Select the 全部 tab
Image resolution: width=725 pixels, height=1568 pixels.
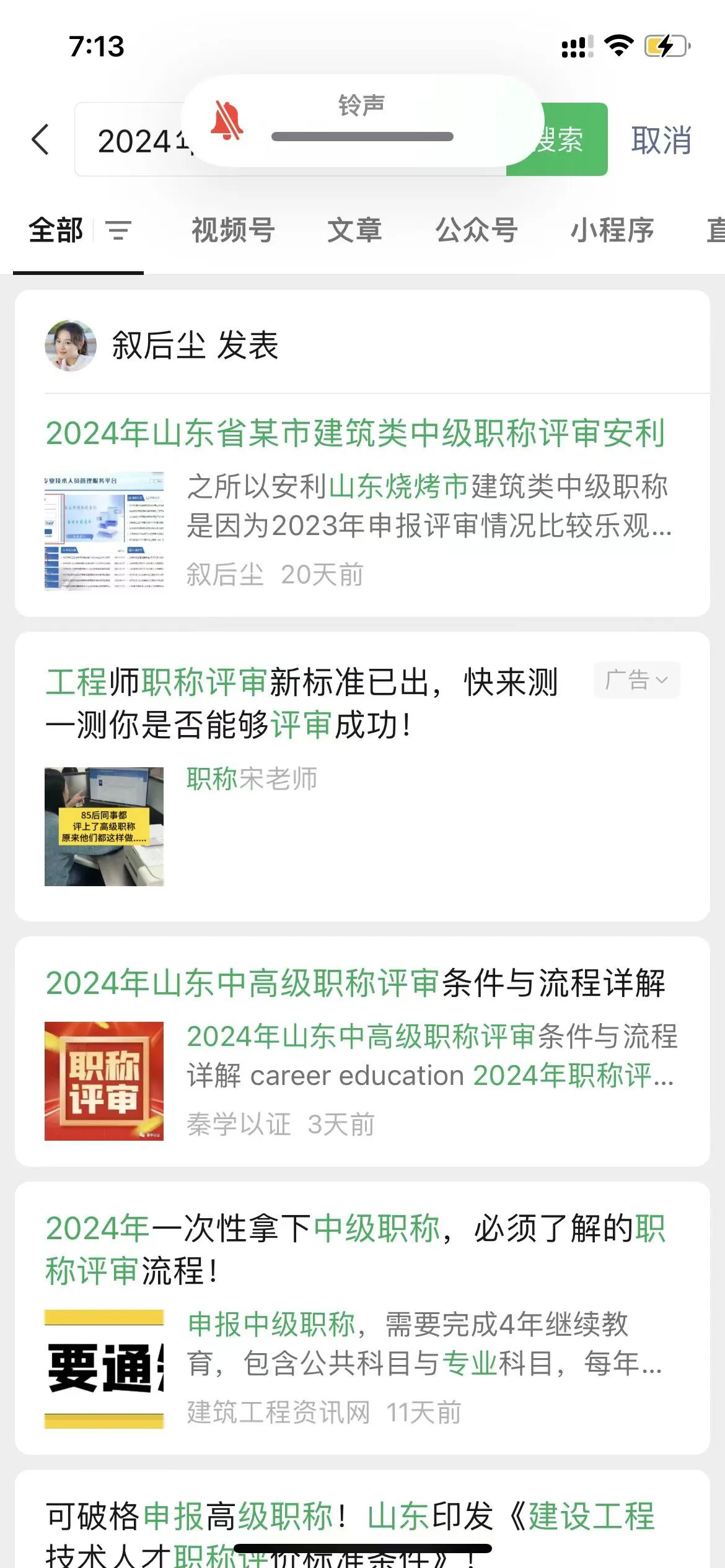[56, 230]
